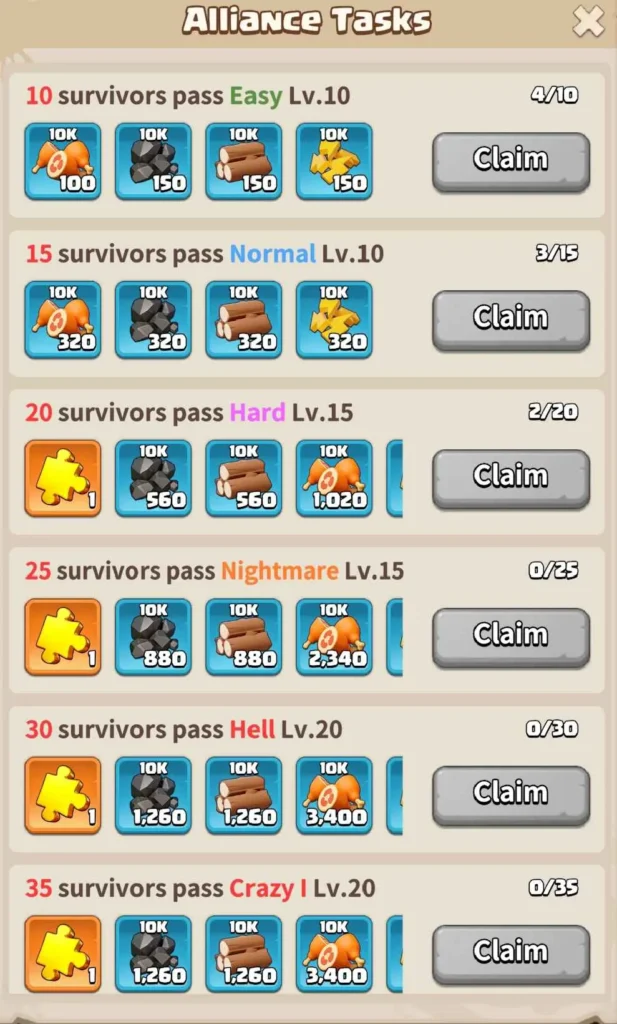This screenshot has width=617, height=1024.
Task: View the 320 gold reward in Normal task
Action: [x=334, y=320]
